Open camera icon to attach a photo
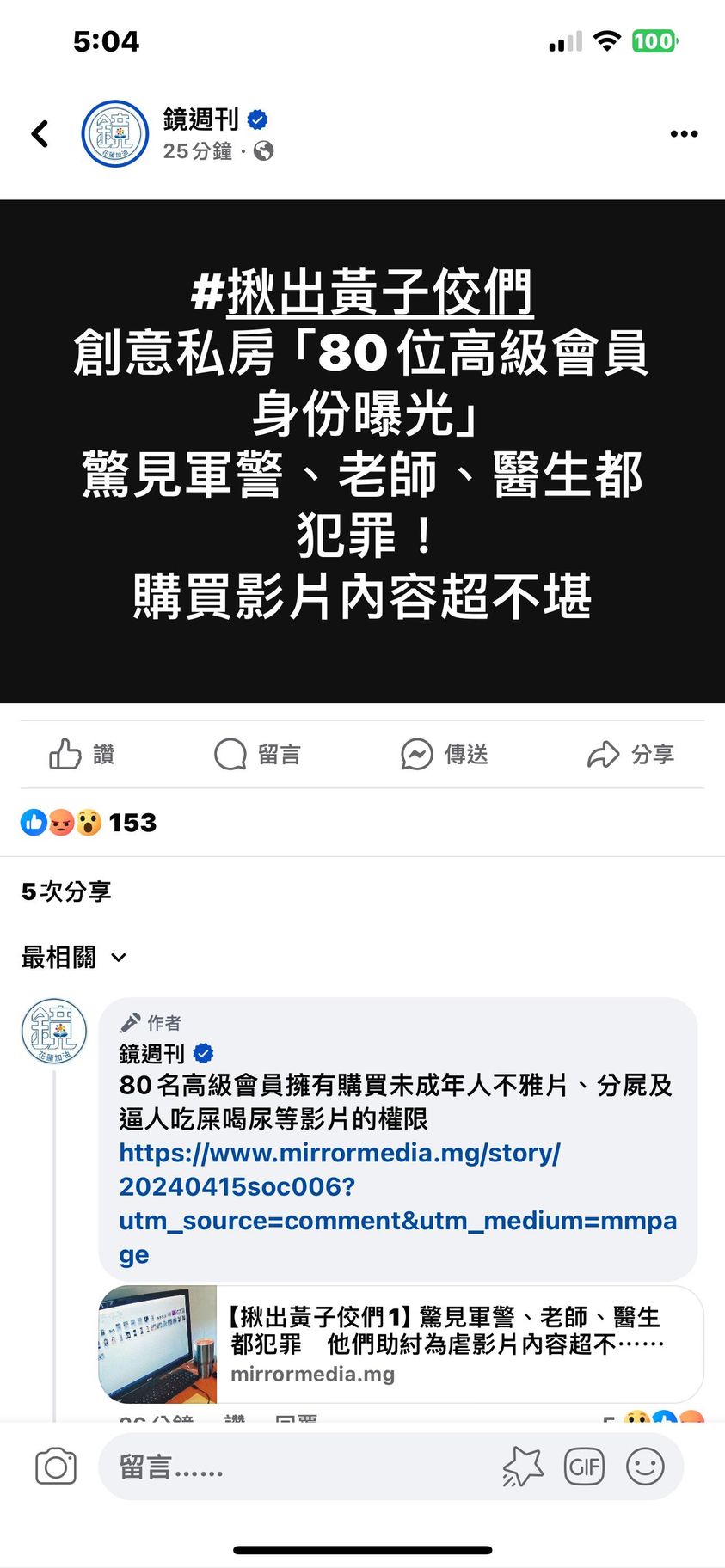This screenshot has width=725, height=1568. (56, 1467)
